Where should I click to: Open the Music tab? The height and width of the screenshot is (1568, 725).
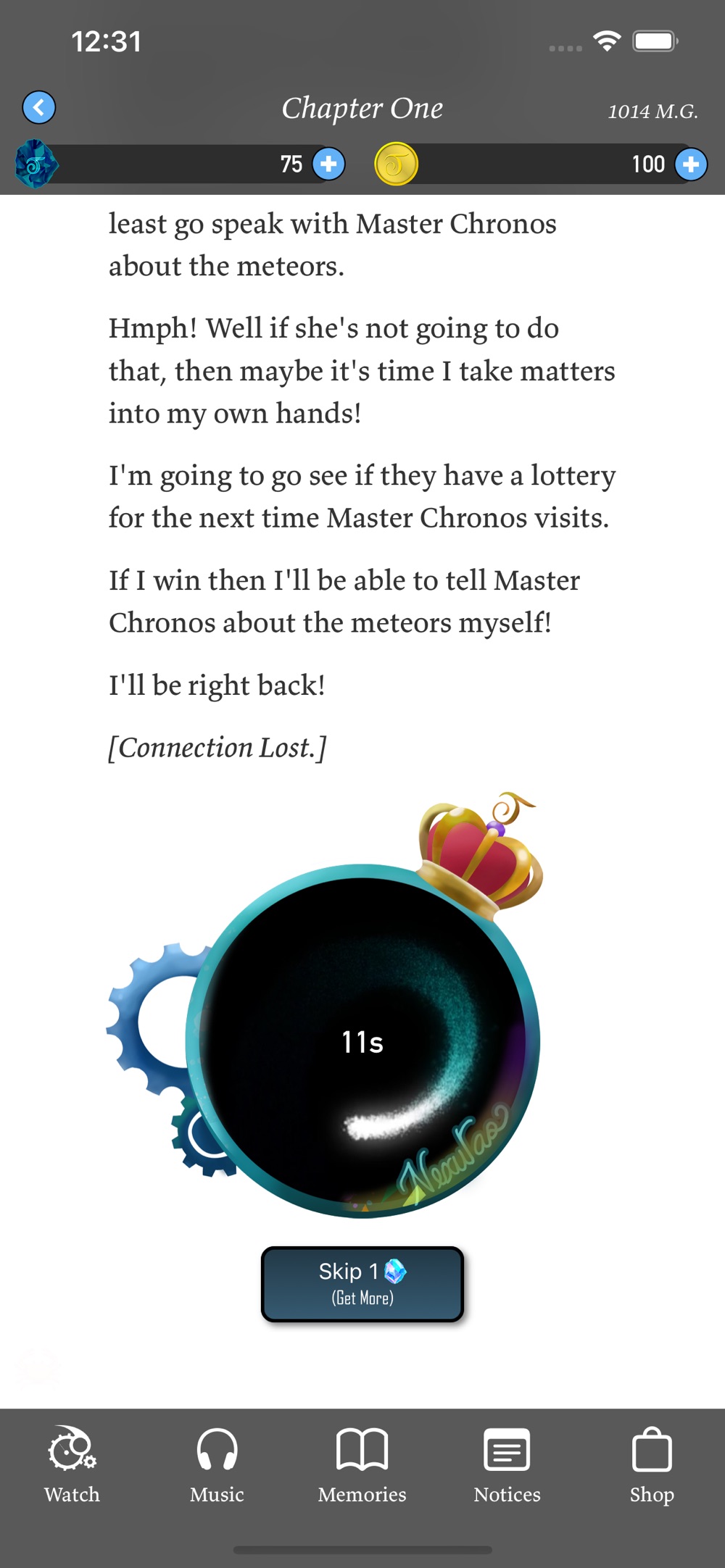pyautogui.click(x=217, y=1465)
